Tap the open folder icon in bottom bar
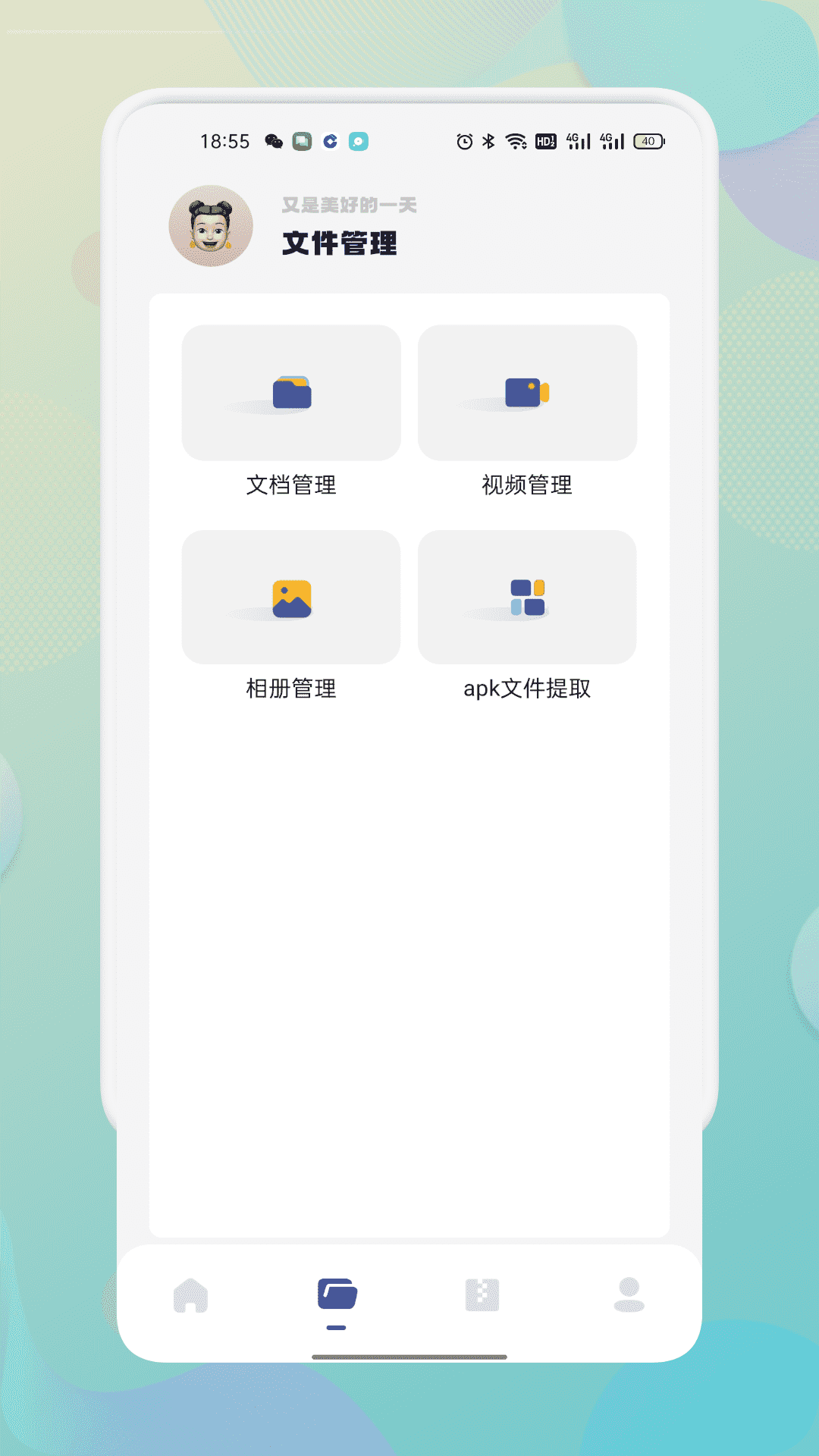The width and height of the screenshot is (819, 1456). click(336, 1294)
